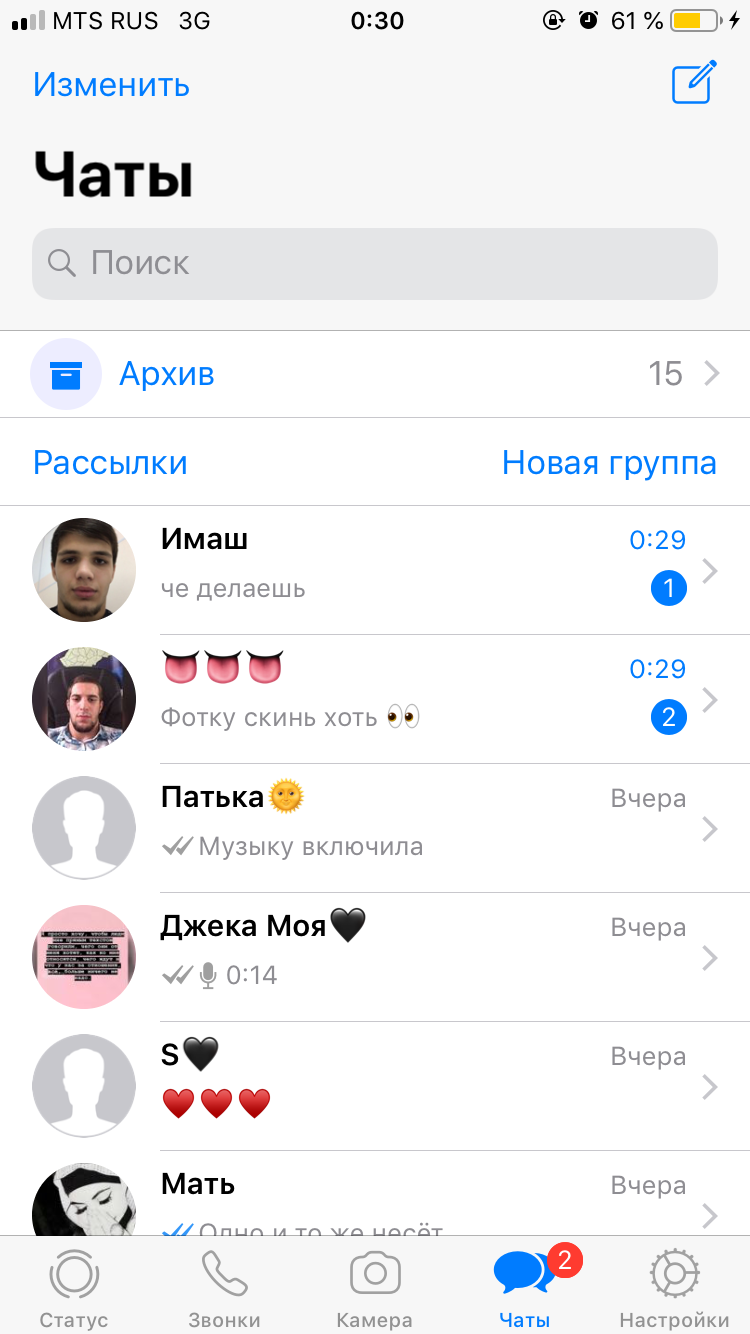Open the chat with Джека Моя
This screenshot has height=1334, width=750.
(375, 957)
